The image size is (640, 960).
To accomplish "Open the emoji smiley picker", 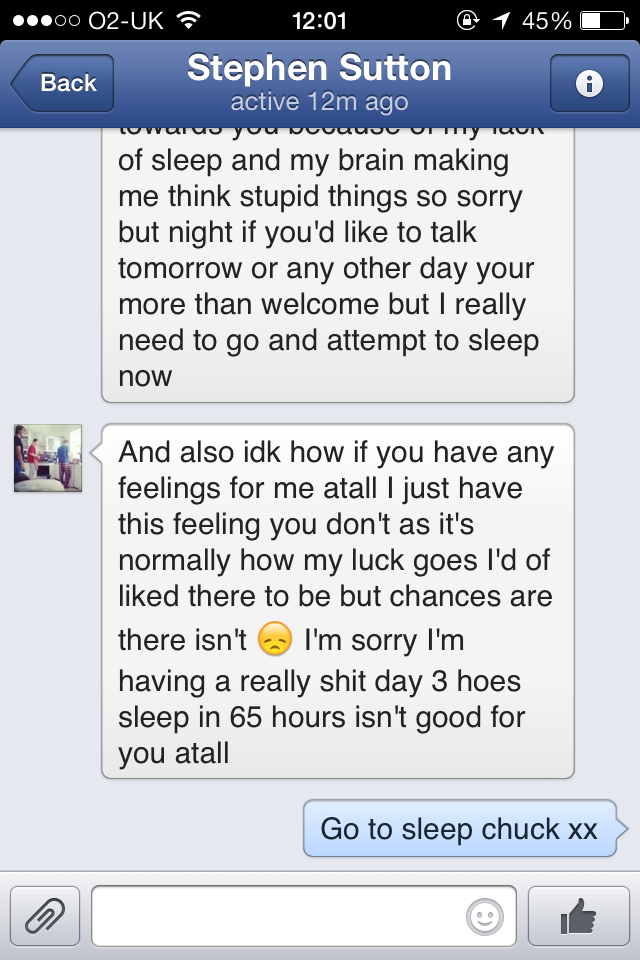I will [x=485, y=916].
